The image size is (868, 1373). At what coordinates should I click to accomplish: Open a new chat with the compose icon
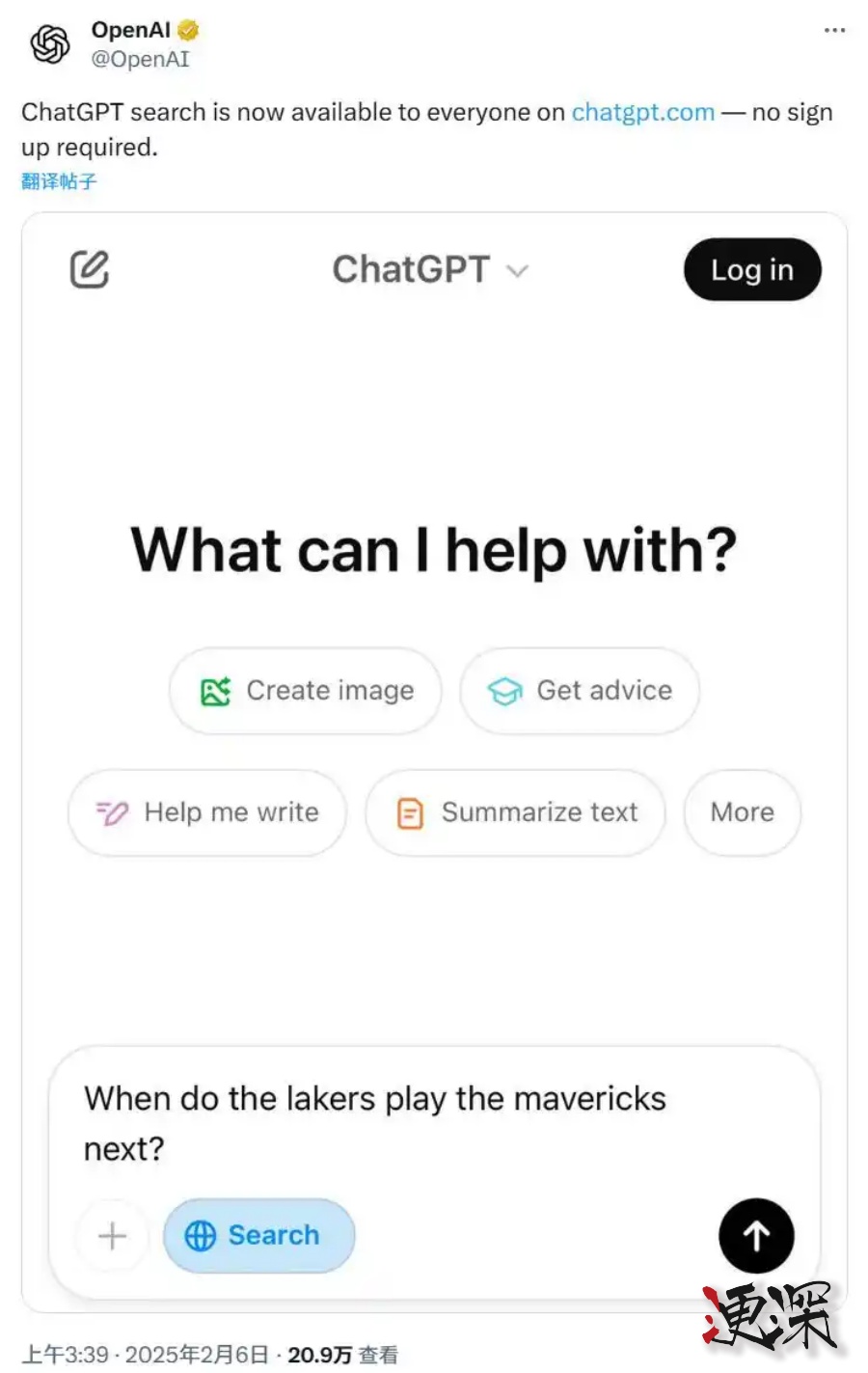click(x=88, y=270)
